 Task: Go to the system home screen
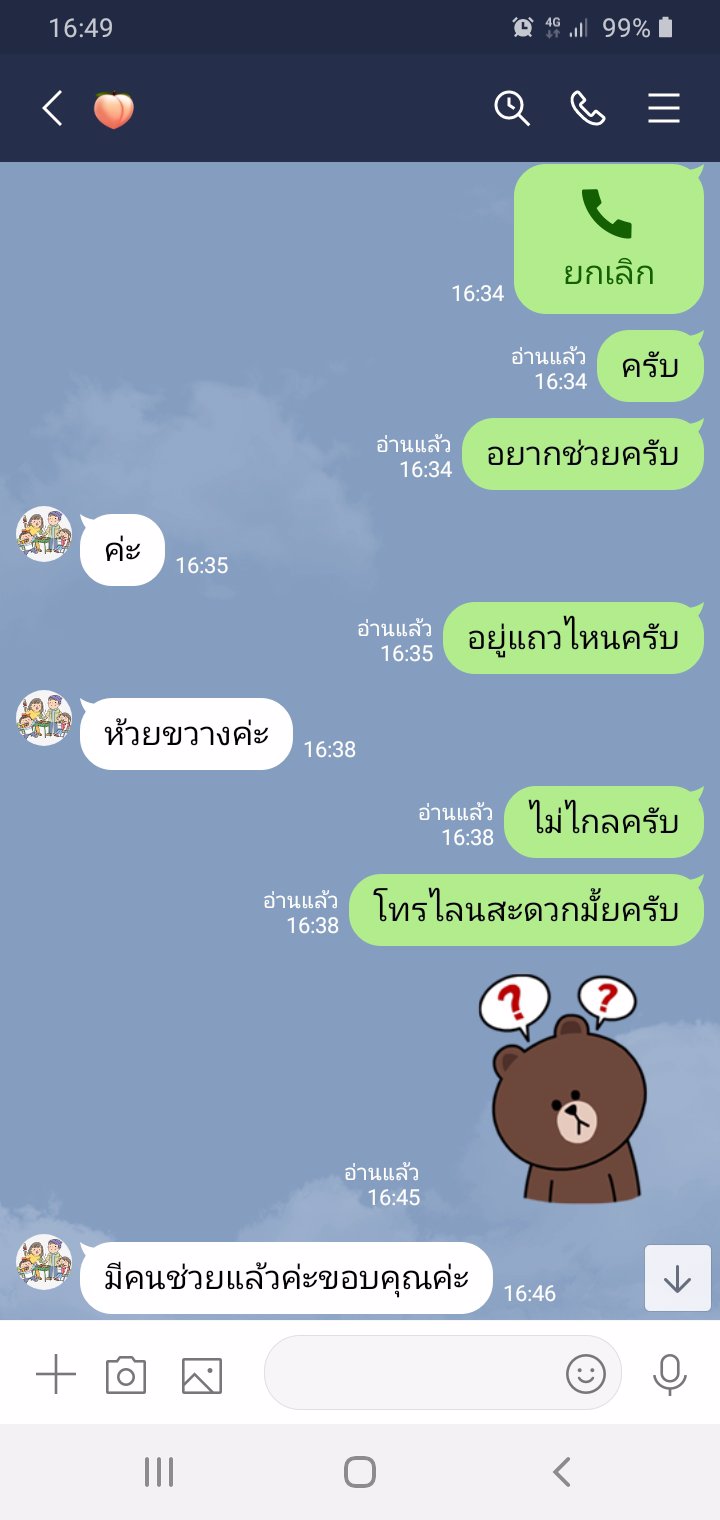tap(360, 1472)
